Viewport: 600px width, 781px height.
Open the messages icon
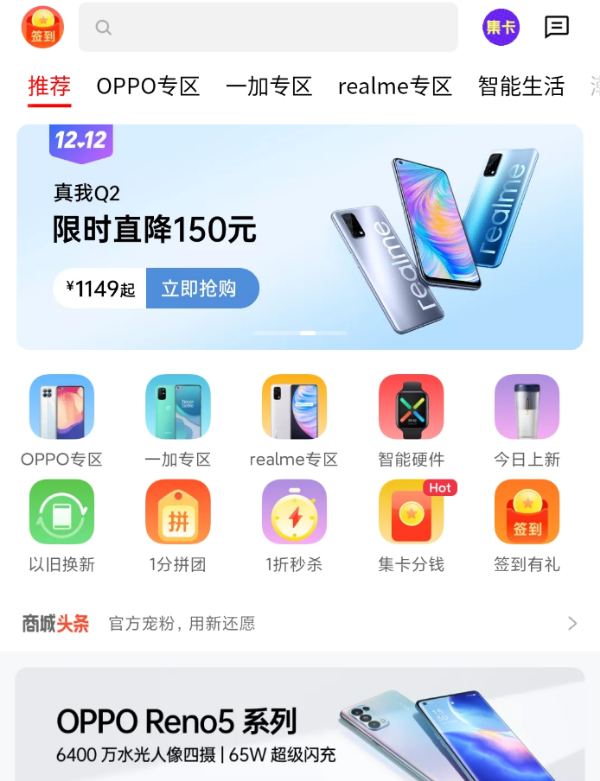(556, 27)
